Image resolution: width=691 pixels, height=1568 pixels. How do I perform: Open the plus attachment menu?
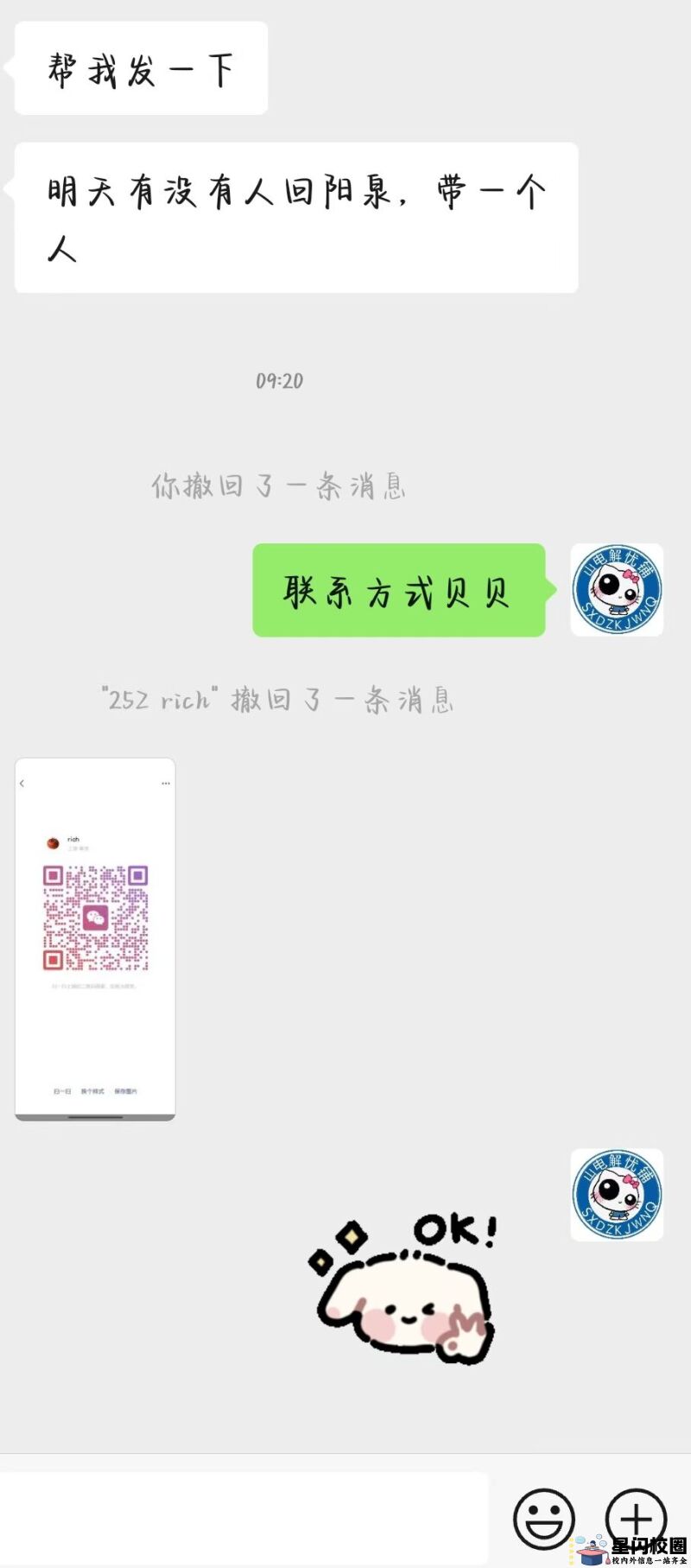[x=635, y=1516]
